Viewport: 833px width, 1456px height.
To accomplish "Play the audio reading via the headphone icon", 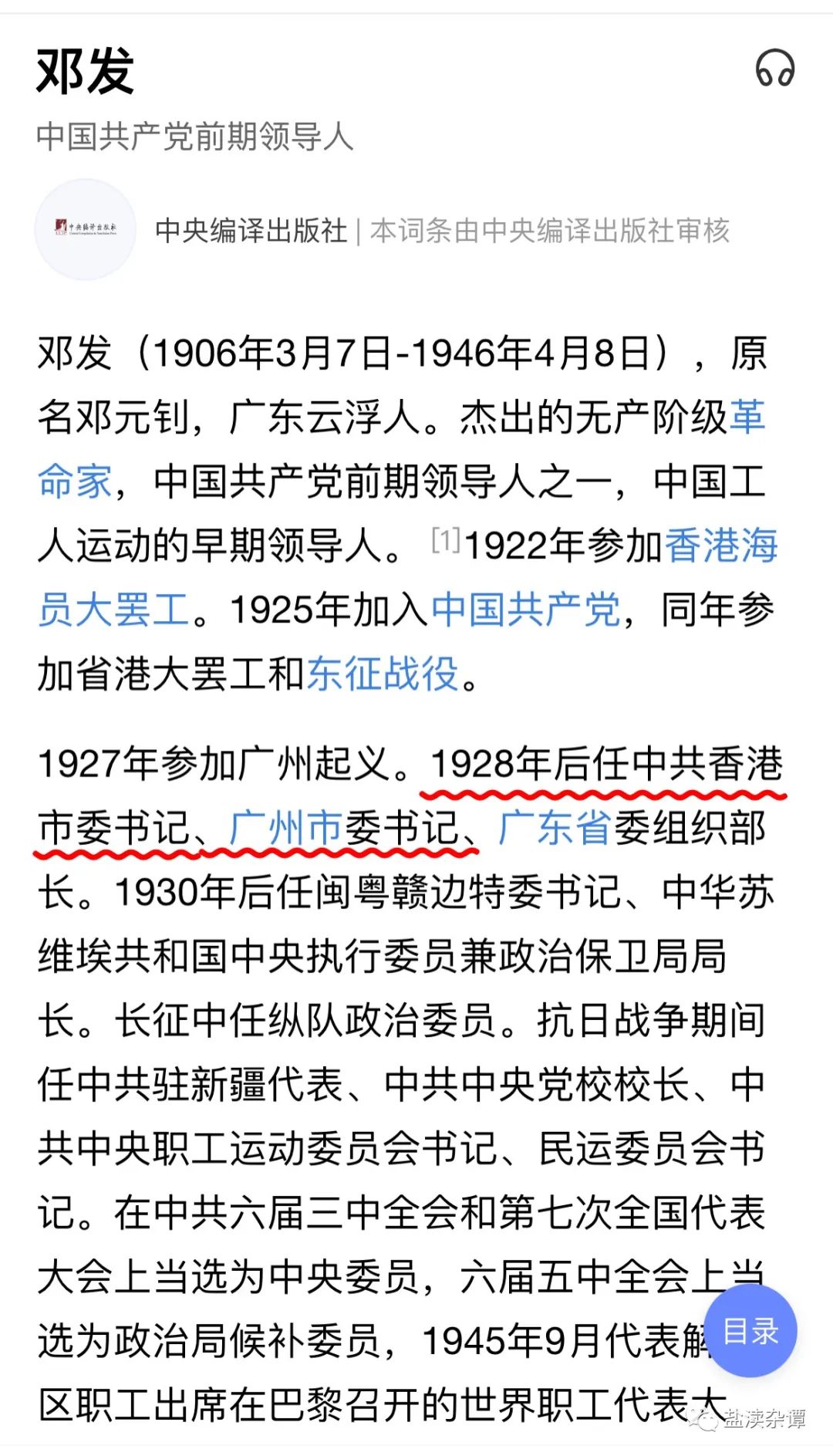I will pyautogui.click(x=774, y=68).
